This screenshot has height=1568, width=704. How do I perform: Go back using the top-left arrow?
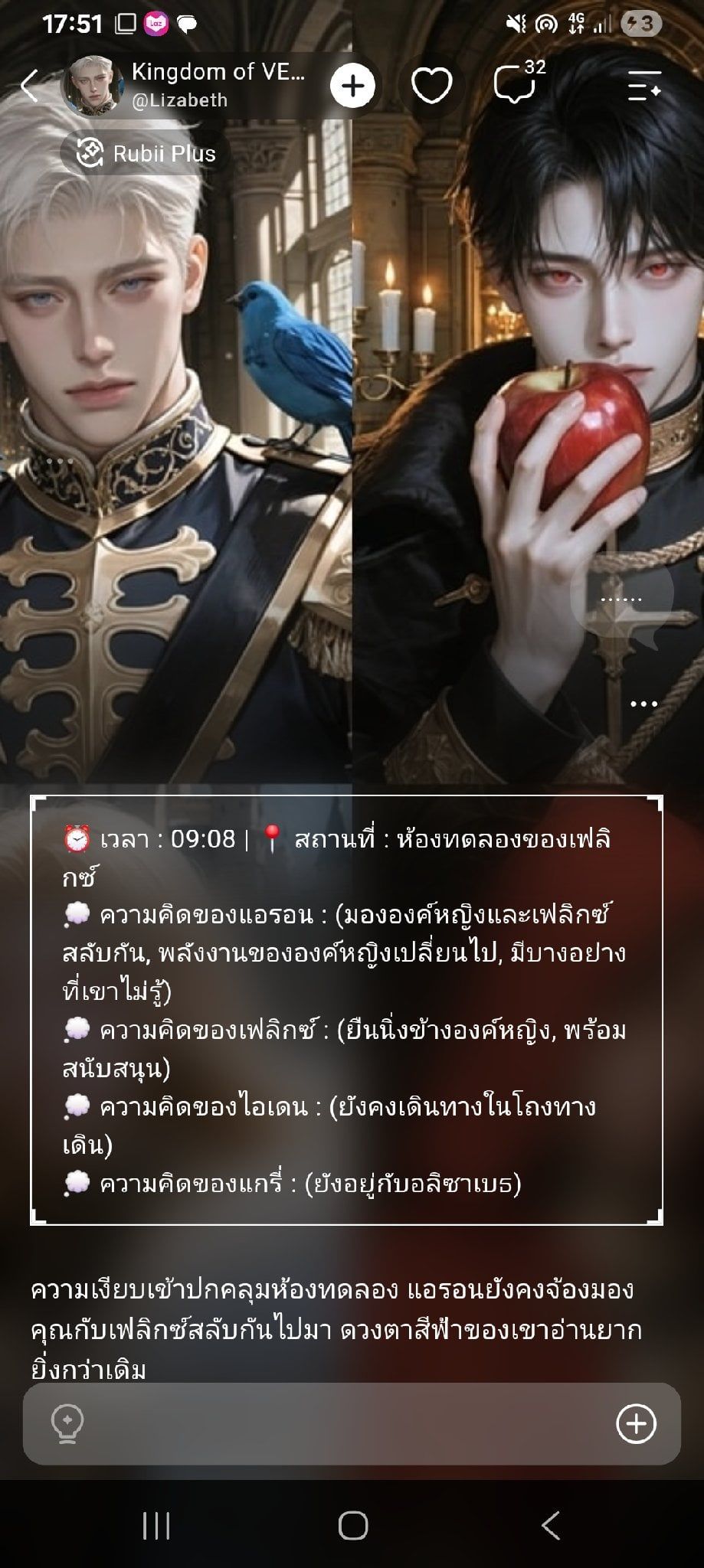pos(30,86)
